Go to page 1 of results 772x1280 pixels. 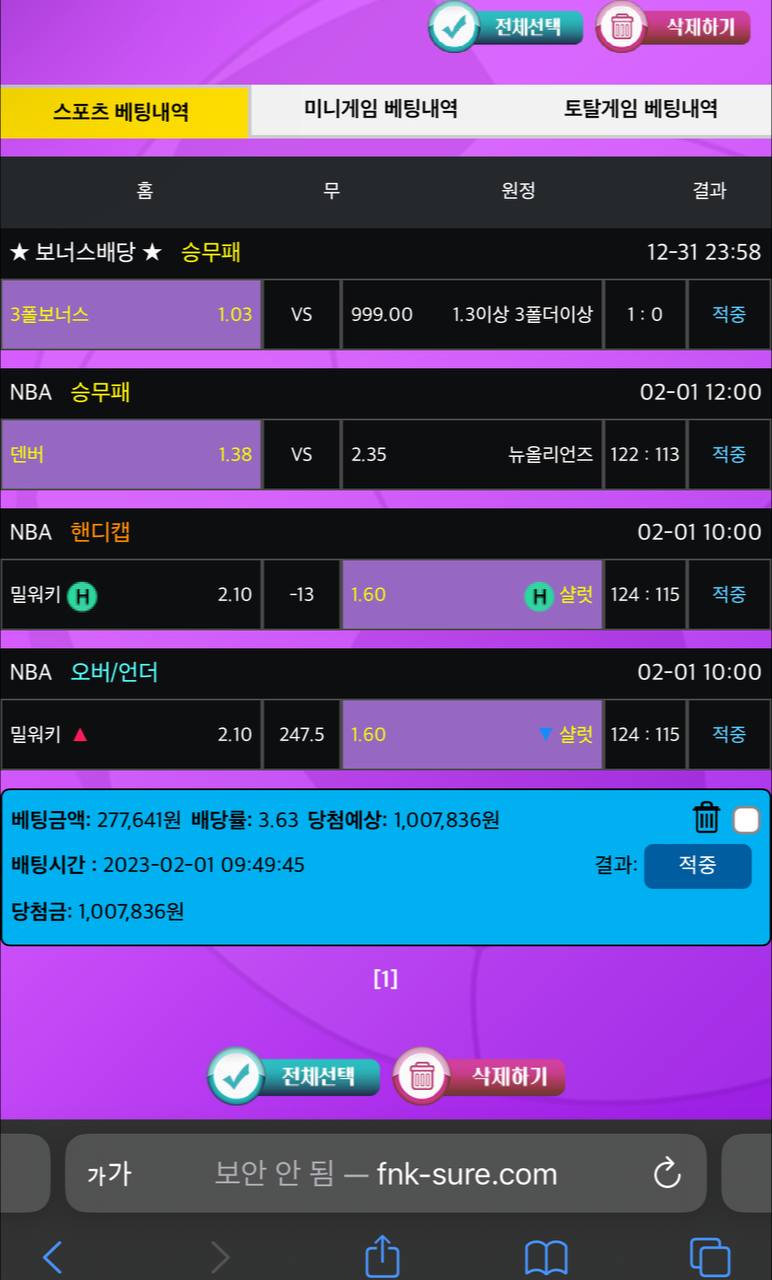click(385, 979)
